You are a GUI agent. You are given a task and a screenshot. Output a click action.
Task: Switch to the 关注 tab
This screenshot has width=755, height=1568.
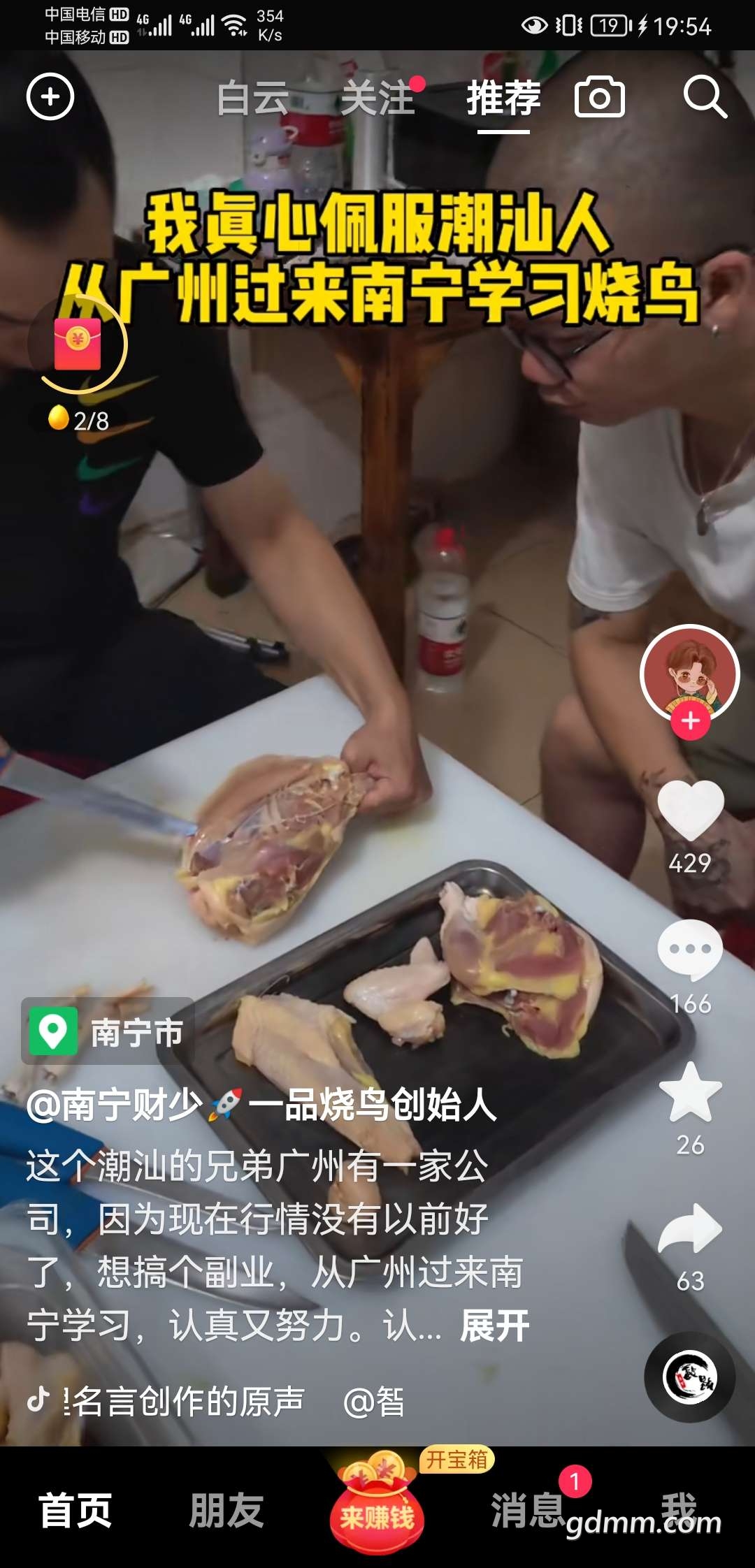[x=378, y=98]
